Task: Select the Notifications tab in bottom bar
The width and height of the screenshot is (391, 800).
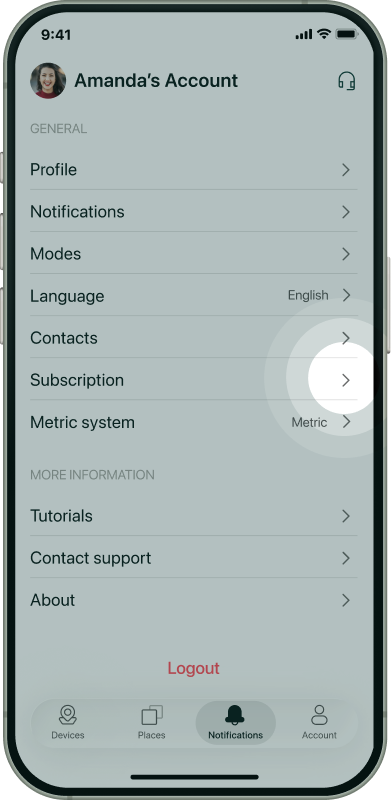Action: [x=235, y=722]
